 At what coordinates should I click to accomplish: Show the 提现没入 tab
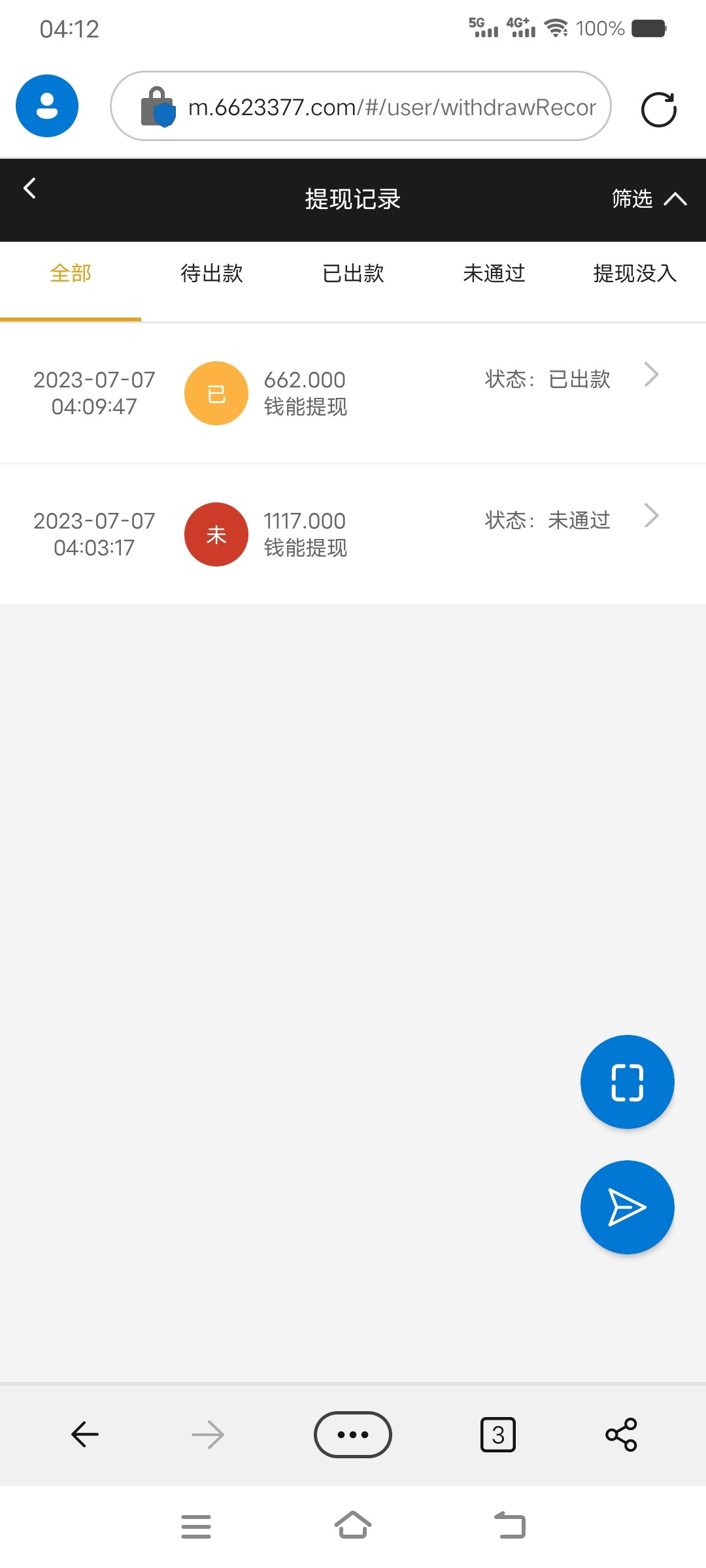(x=634, y=274)
